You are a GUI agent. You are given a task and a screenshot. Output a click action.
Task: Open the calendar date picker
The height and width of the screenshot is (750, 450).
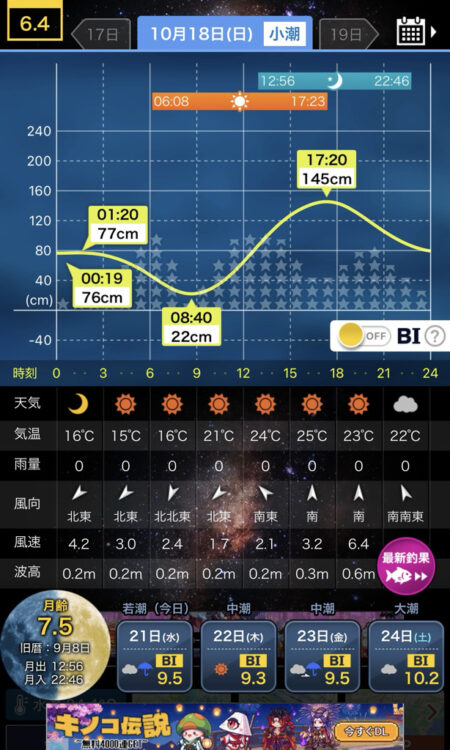416,31
